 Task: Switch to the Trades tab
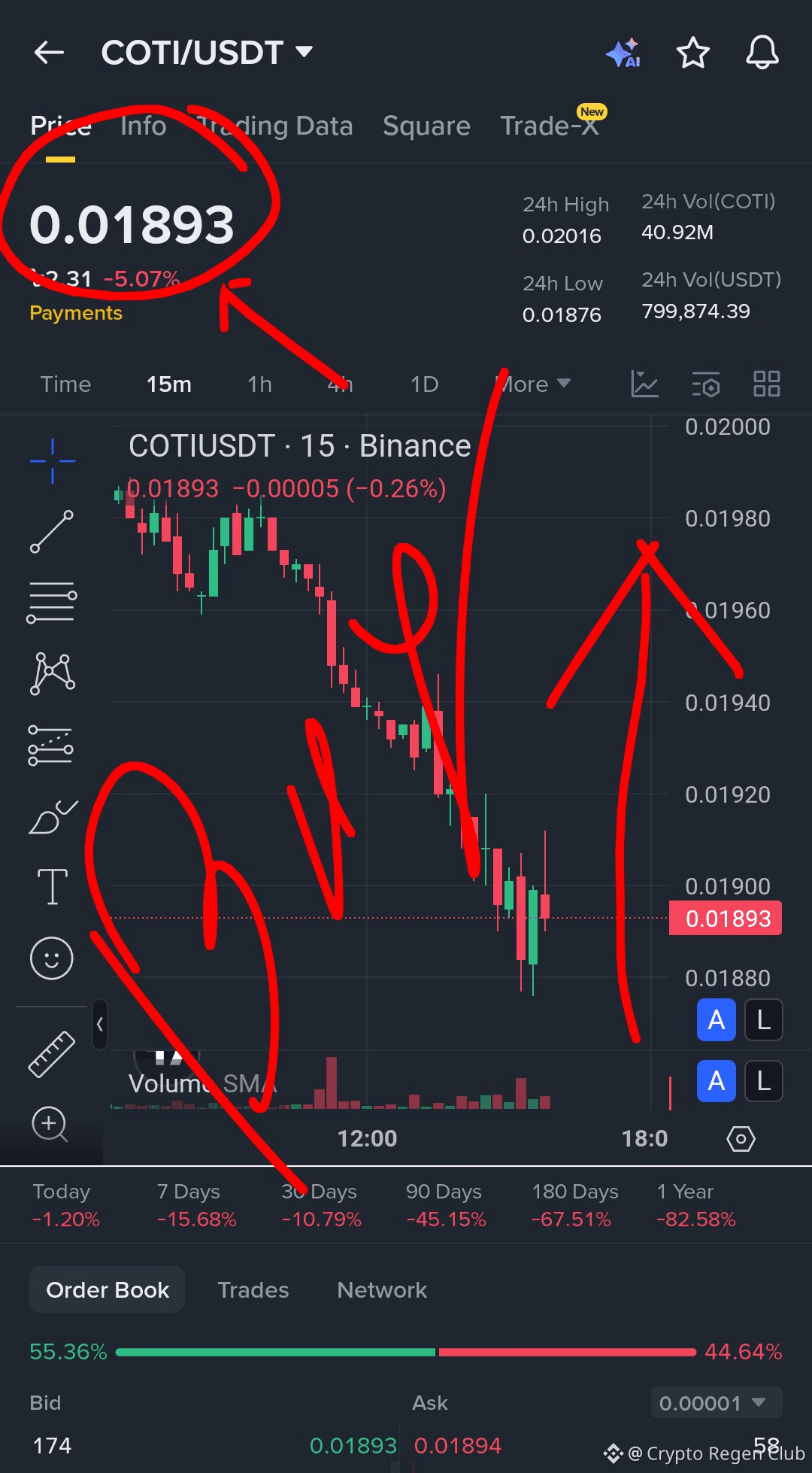253,1289
